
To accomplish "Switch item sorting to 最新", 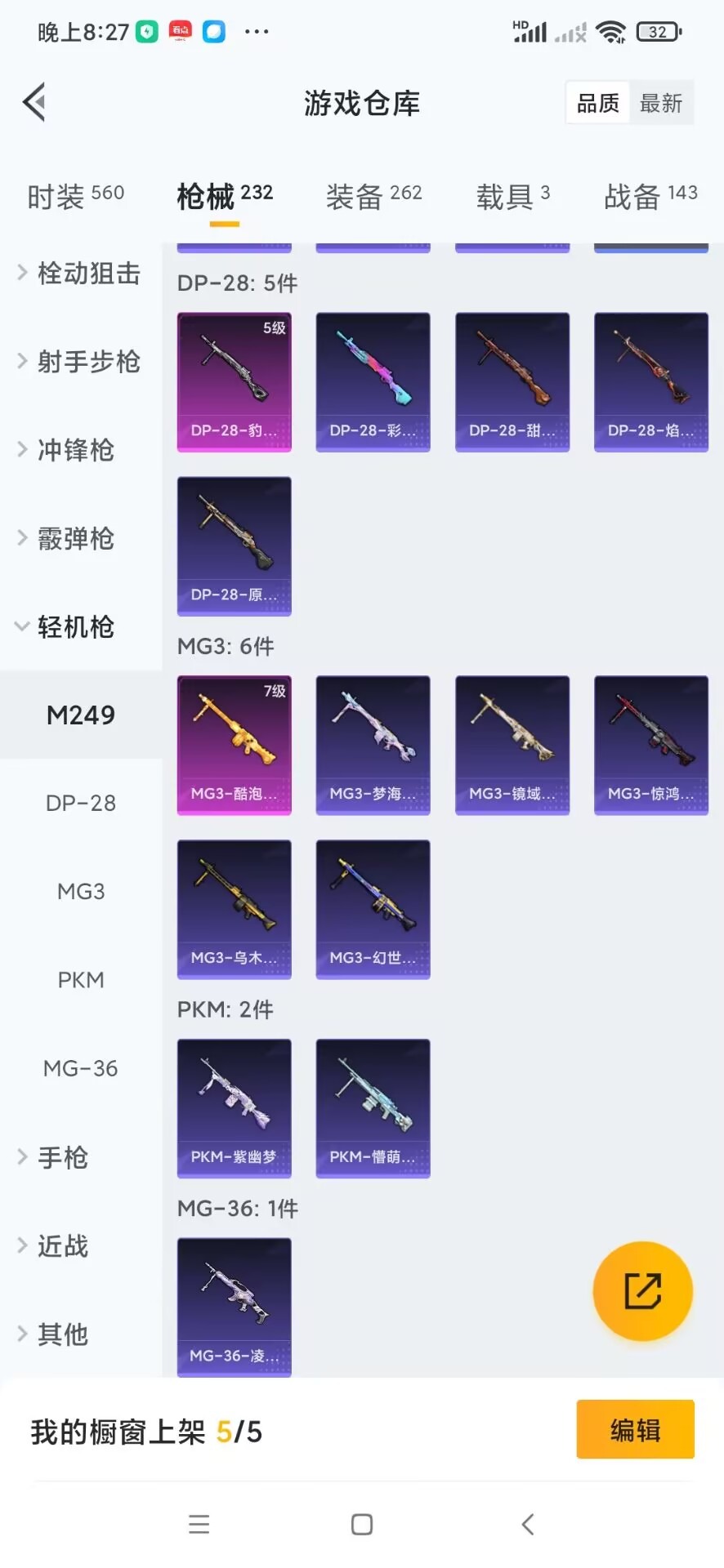I will pos(661,102).
